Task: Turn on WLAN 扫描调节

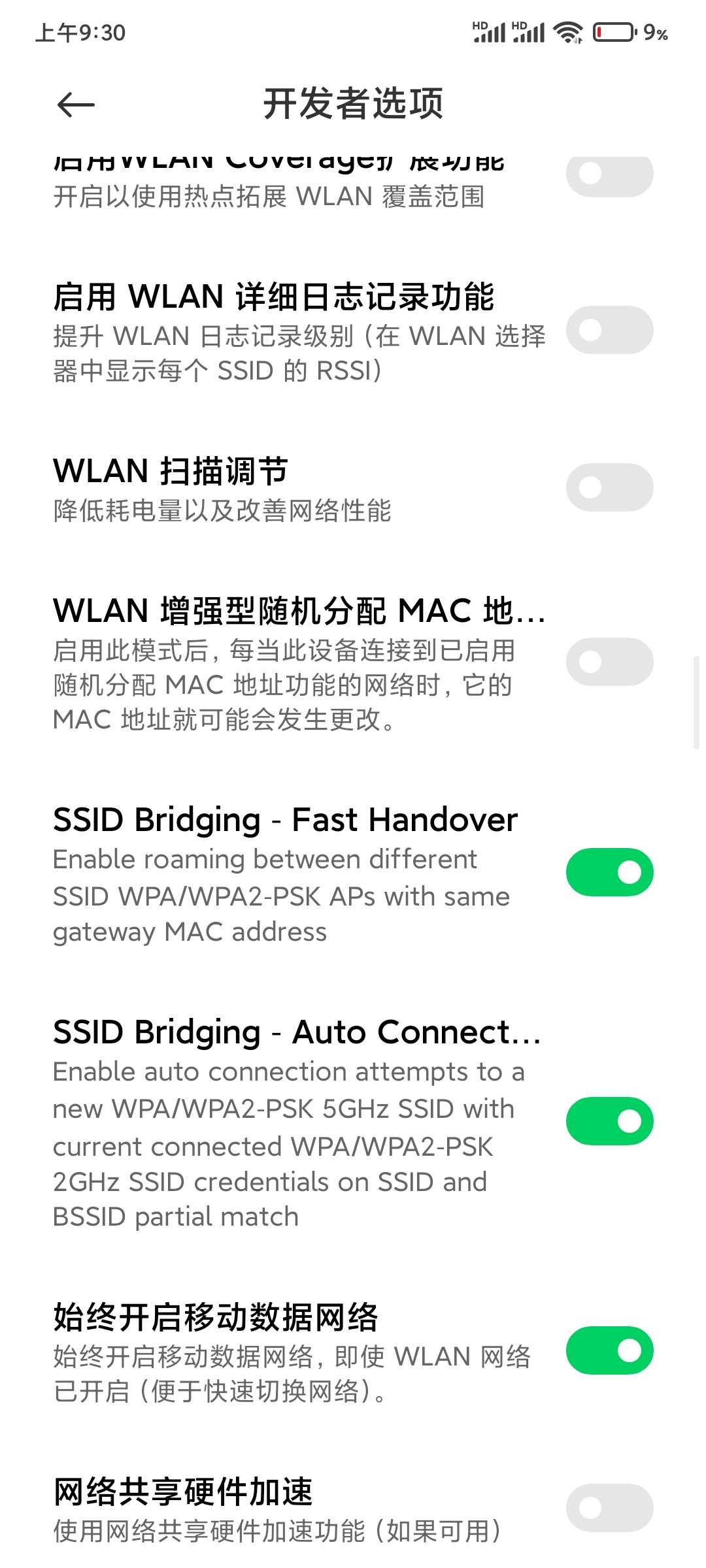Action: (609, 487)
